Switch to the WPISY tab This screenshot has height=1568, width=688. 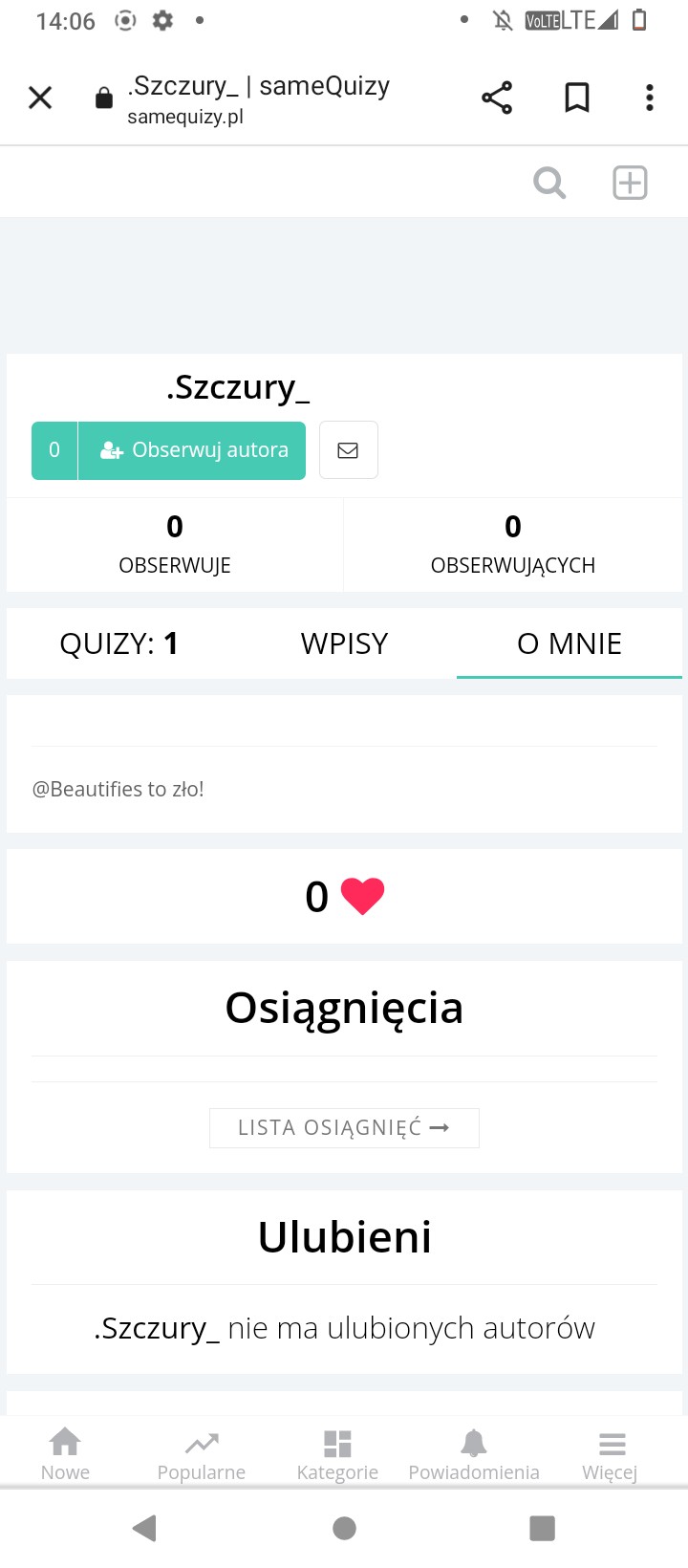344,643
